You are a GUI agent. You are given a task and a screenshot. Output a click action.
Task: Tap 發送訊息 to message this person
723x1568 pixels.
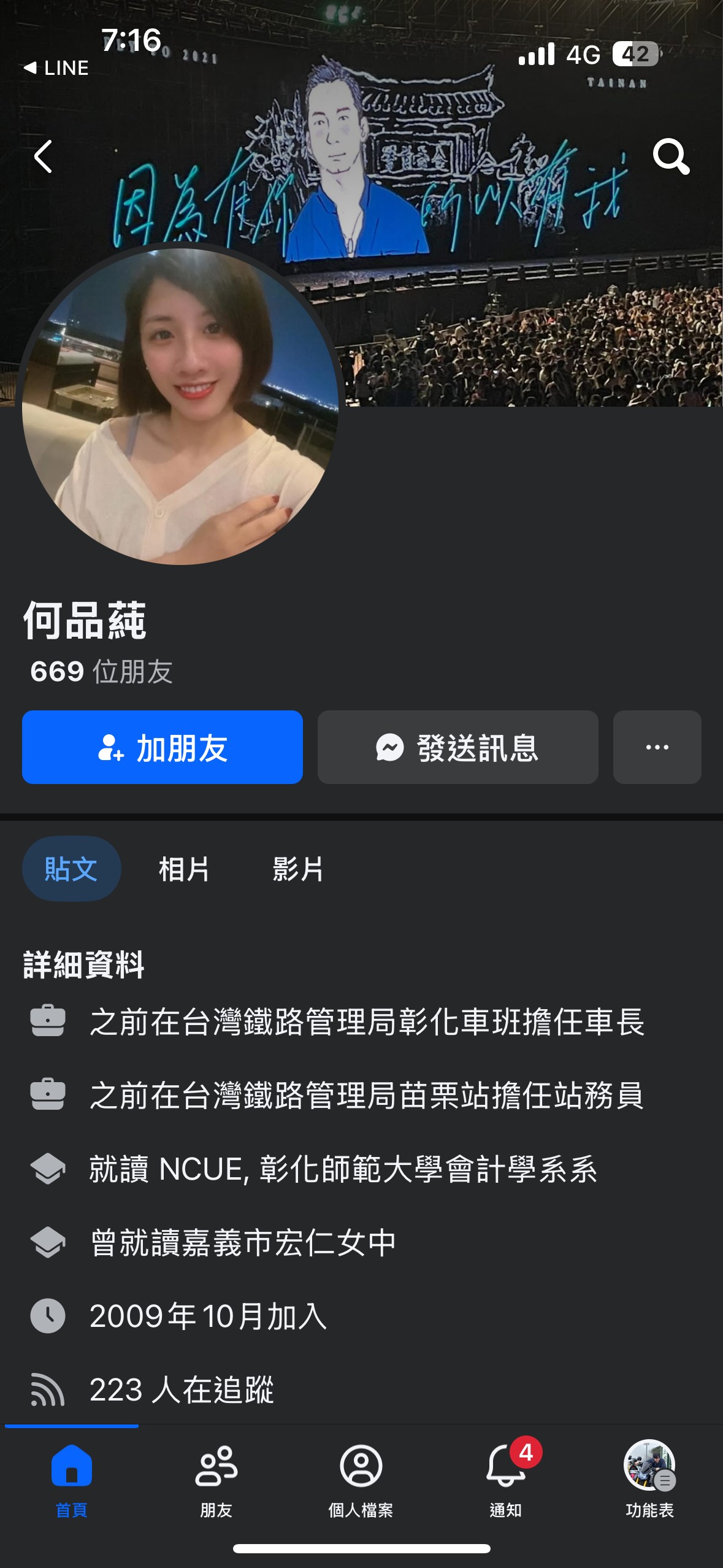pyautogui.click(x=457, y=747)
